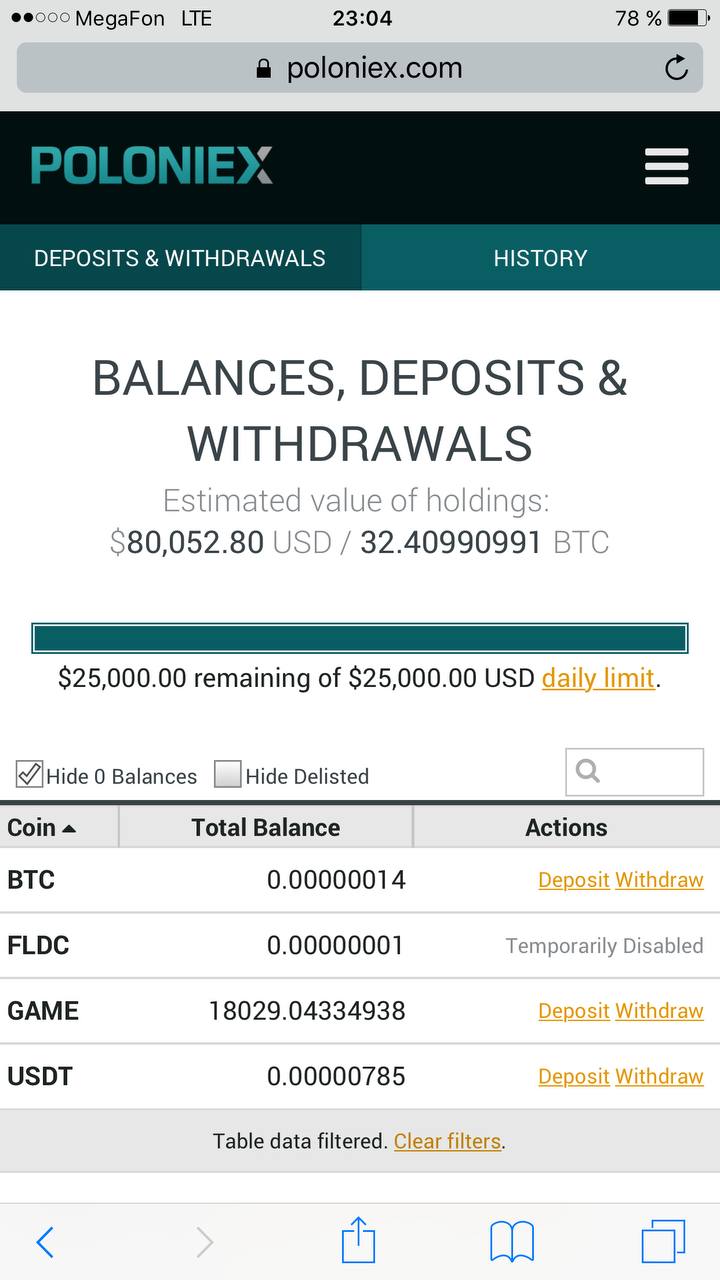Sort by Total Balance column
The image size is (720, 1280).
[x=266, y=827]
